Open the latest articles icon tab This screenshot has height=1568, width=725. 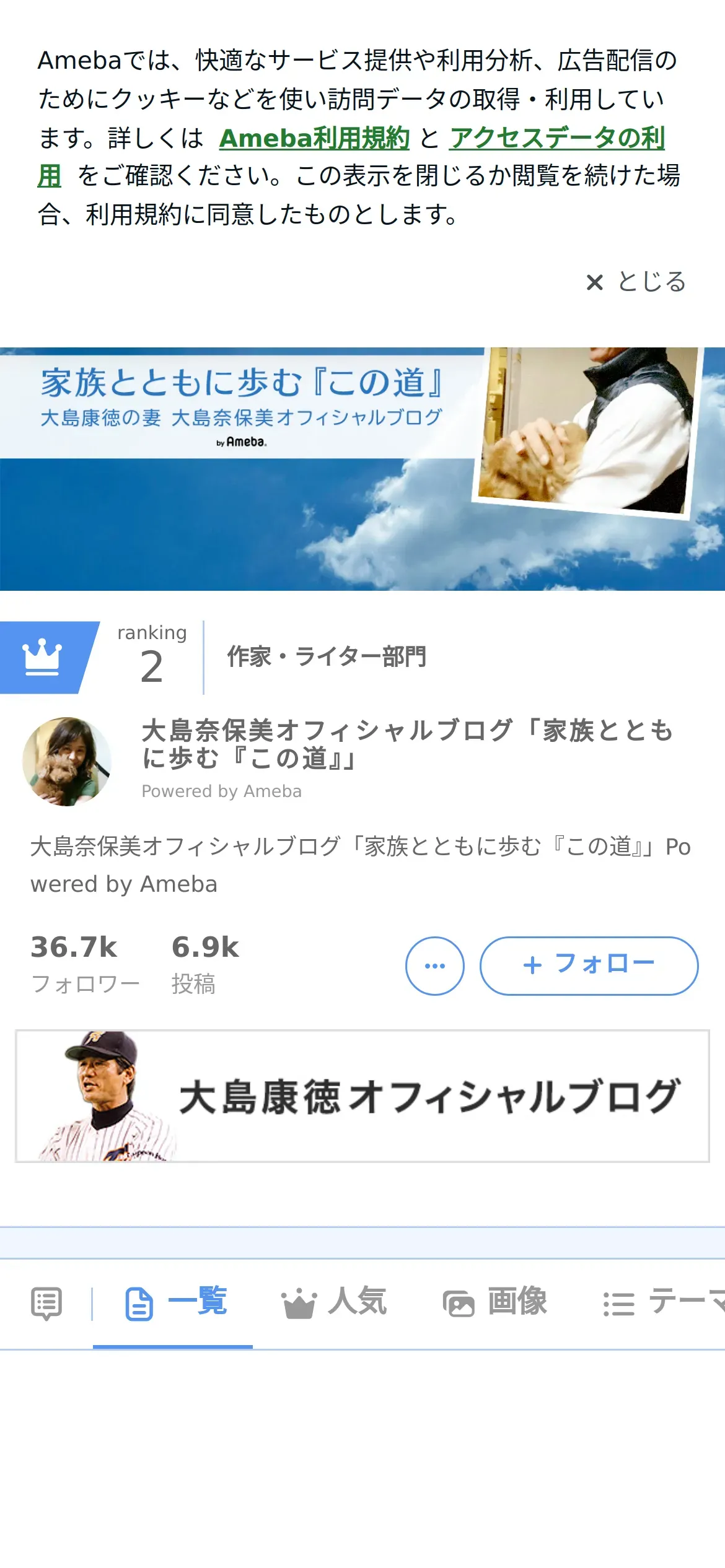coord(46,1303)
